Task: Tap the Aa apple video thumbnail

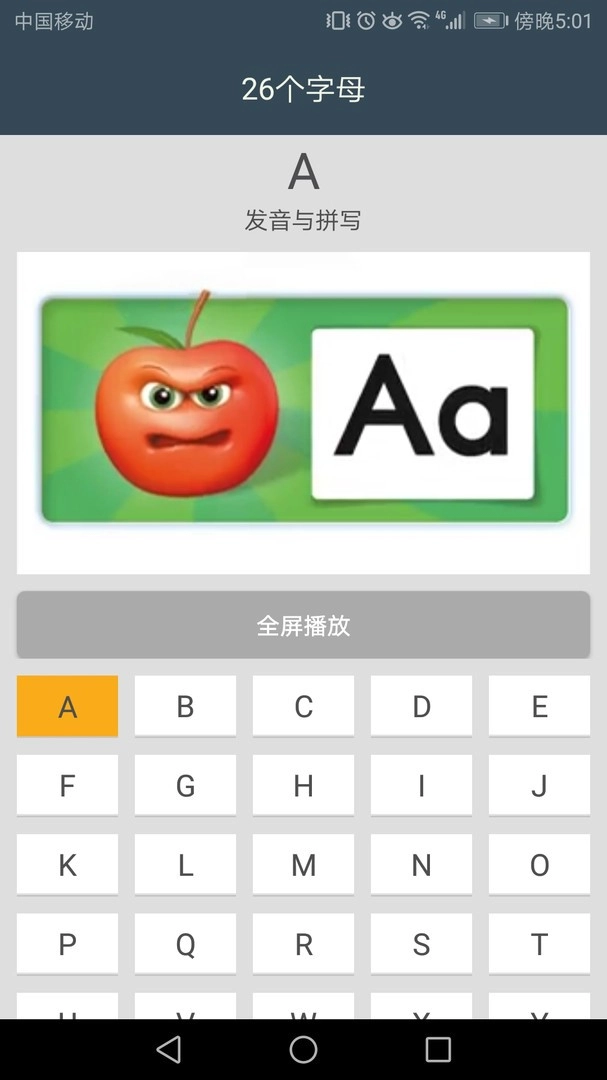Action: click(x=303, y=412)
